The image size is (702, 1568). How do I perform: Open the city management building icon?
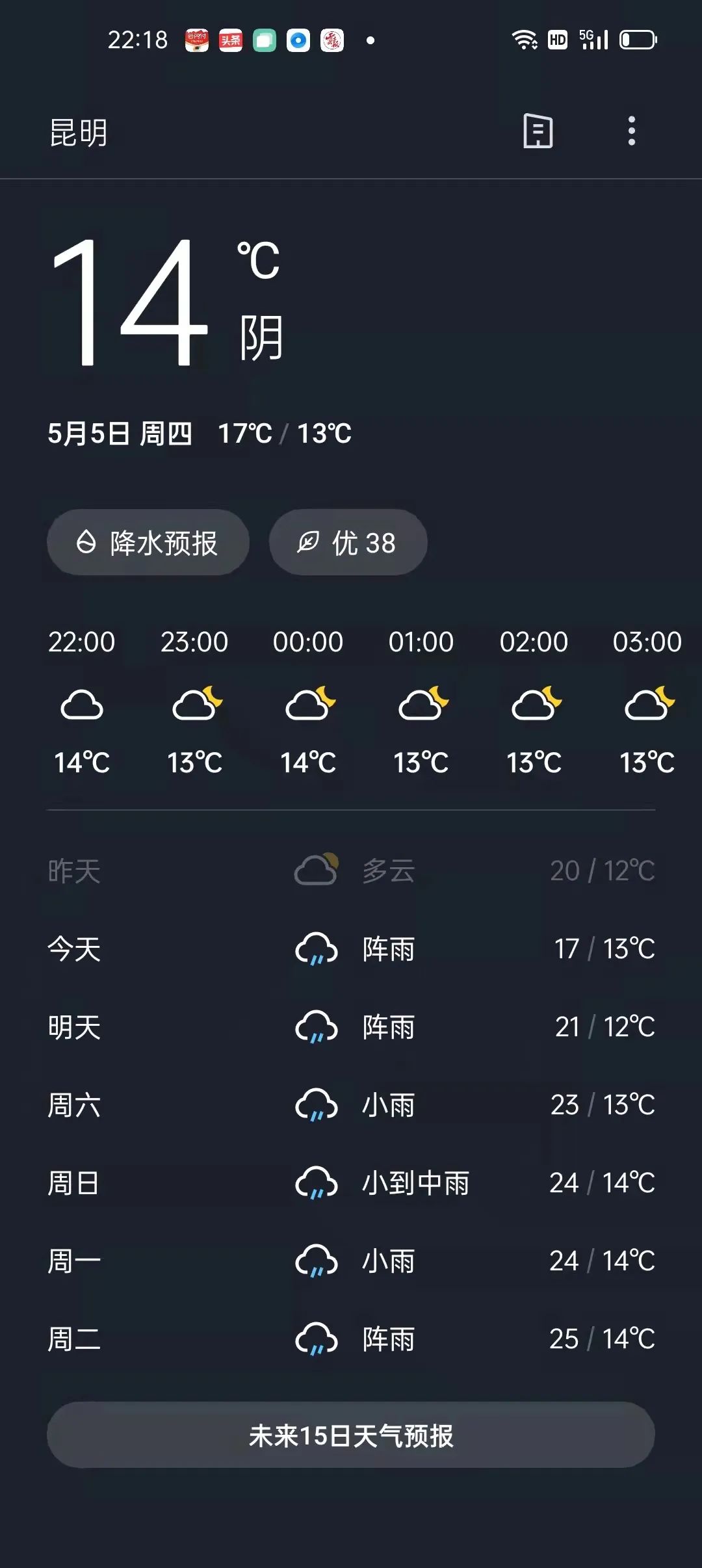click(537, 131)
